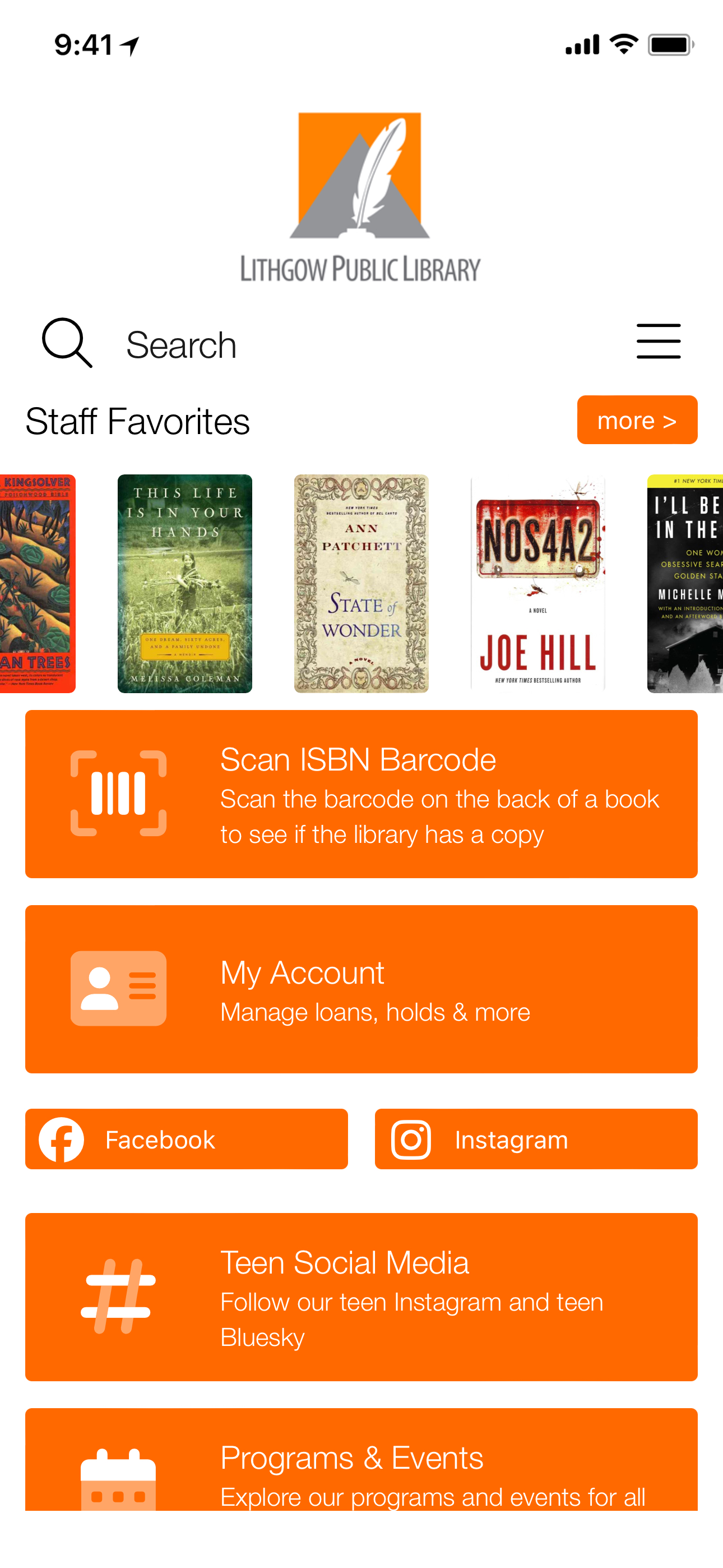The height and width of the screenshot is (1568, 723).
Task: Open Teen Social Media
Action: (x=361, y=1297)
